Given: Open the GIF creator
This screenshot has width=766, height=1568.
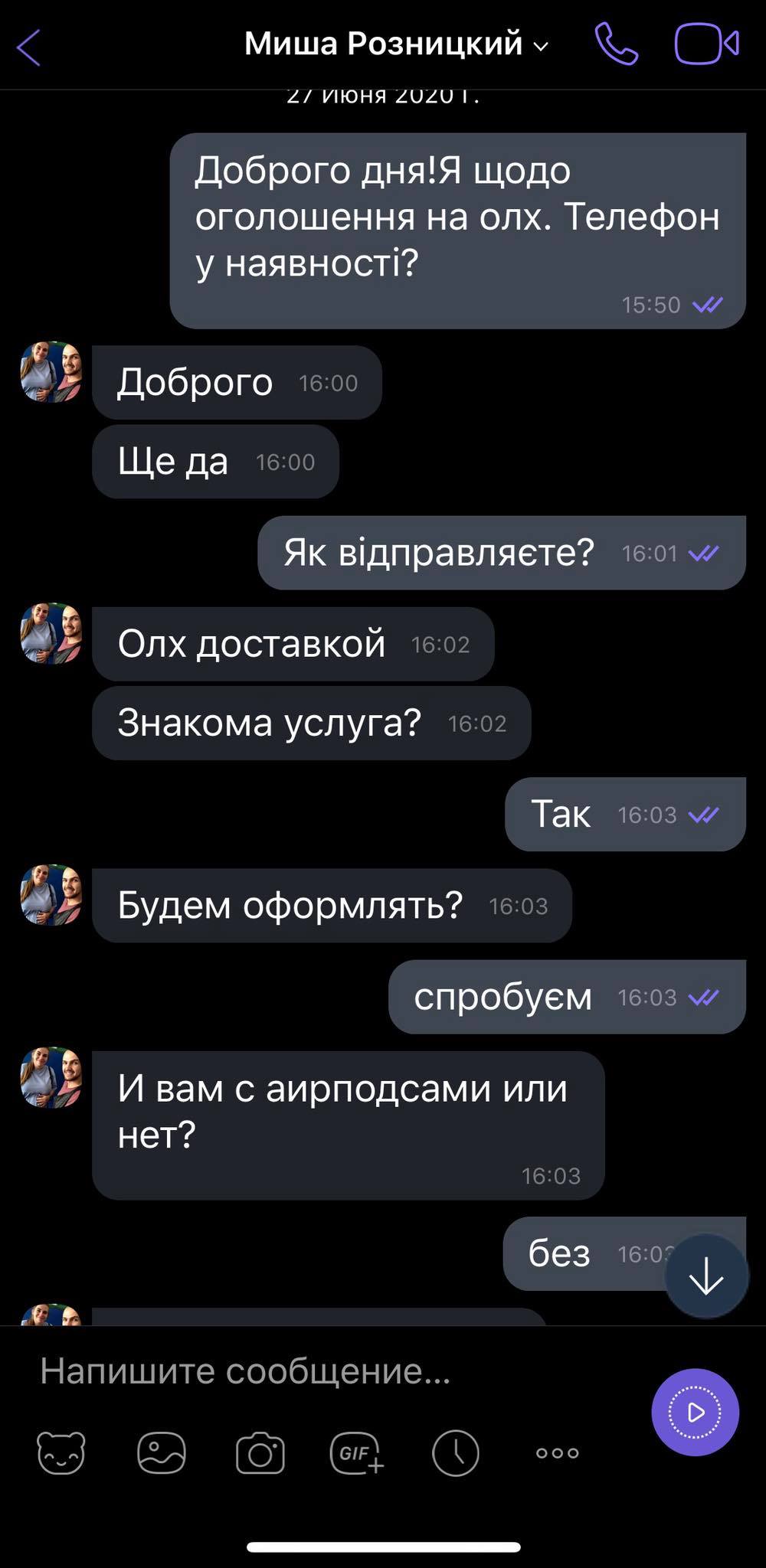Looking at the screenshot, I should click(x=356, y=1452).
